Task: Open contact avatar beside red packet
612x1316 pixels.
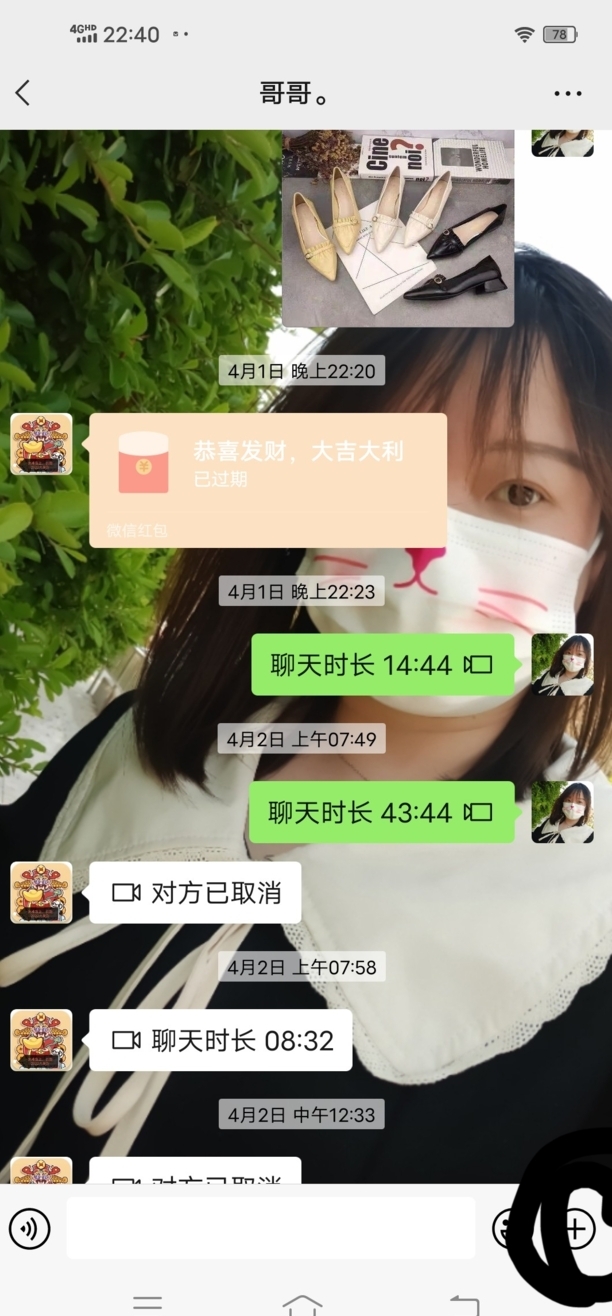Action: (41, 444)
